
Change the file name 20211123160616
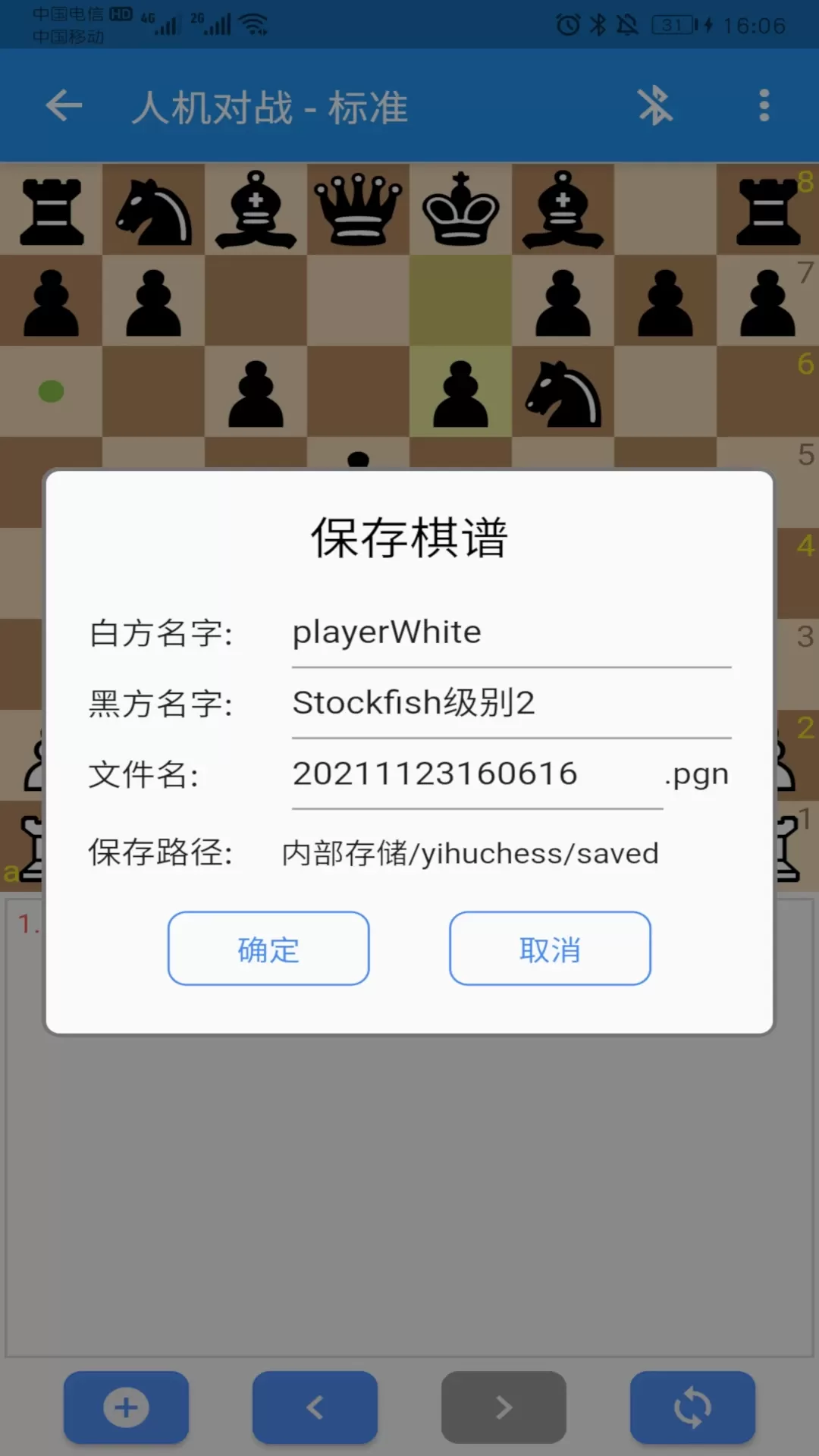(477, 775)
